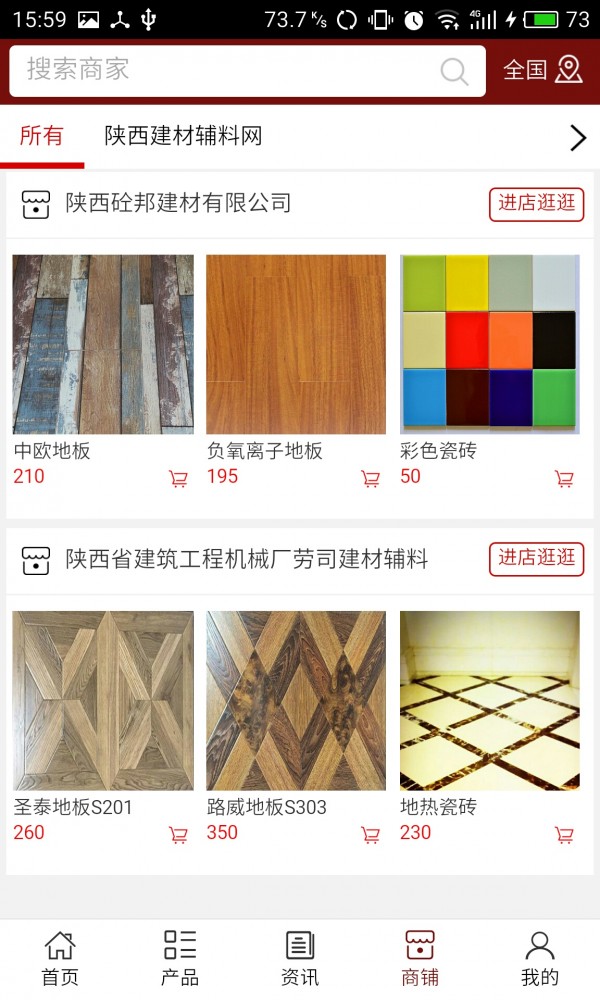Add 路威地板S303 to the cart
This screenshot has width=600, height=1000.
371,835
